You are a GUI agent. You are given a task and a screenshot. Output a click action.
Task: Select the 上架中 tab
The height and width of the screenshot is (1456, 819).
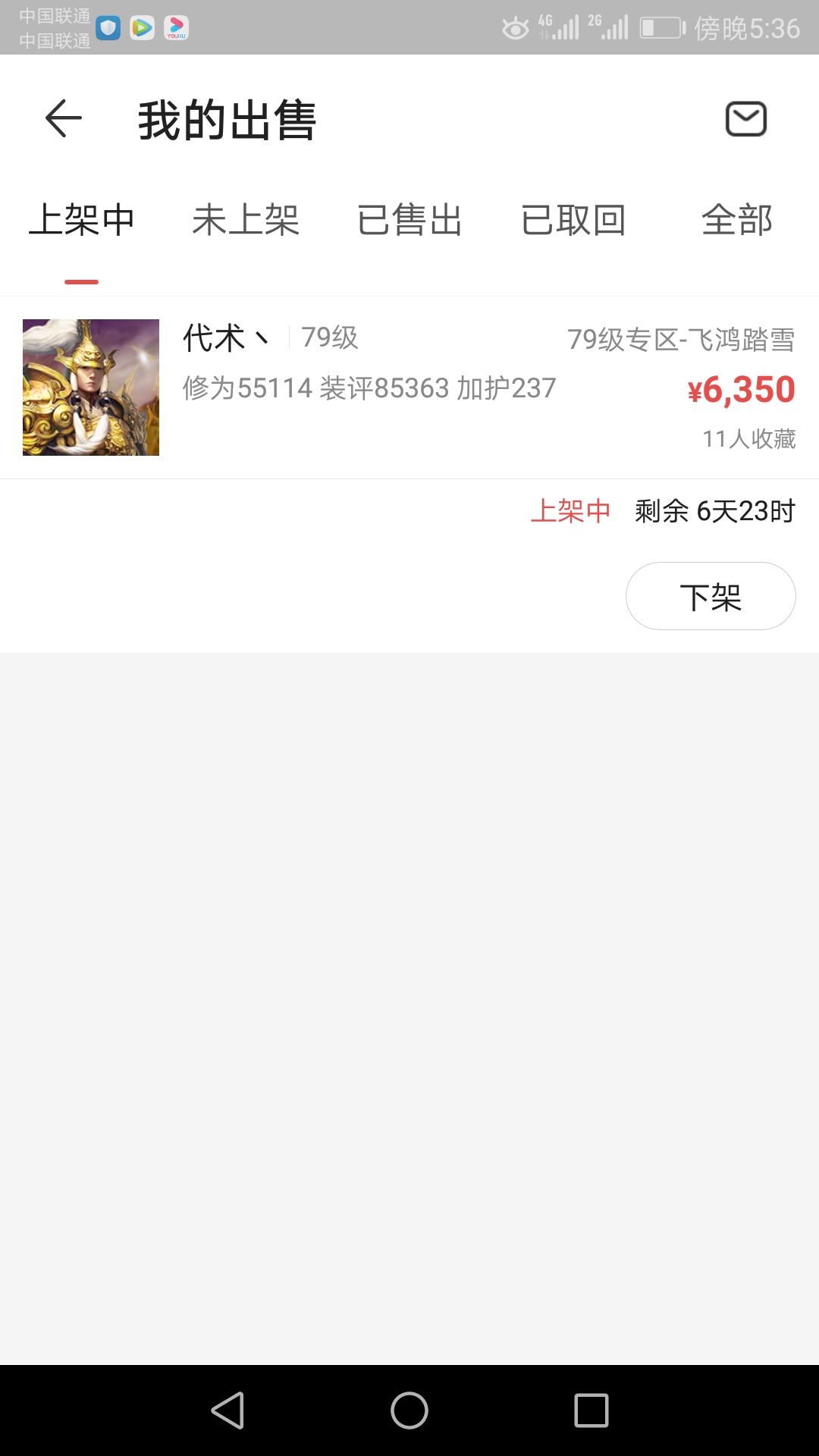pos(82,221)
